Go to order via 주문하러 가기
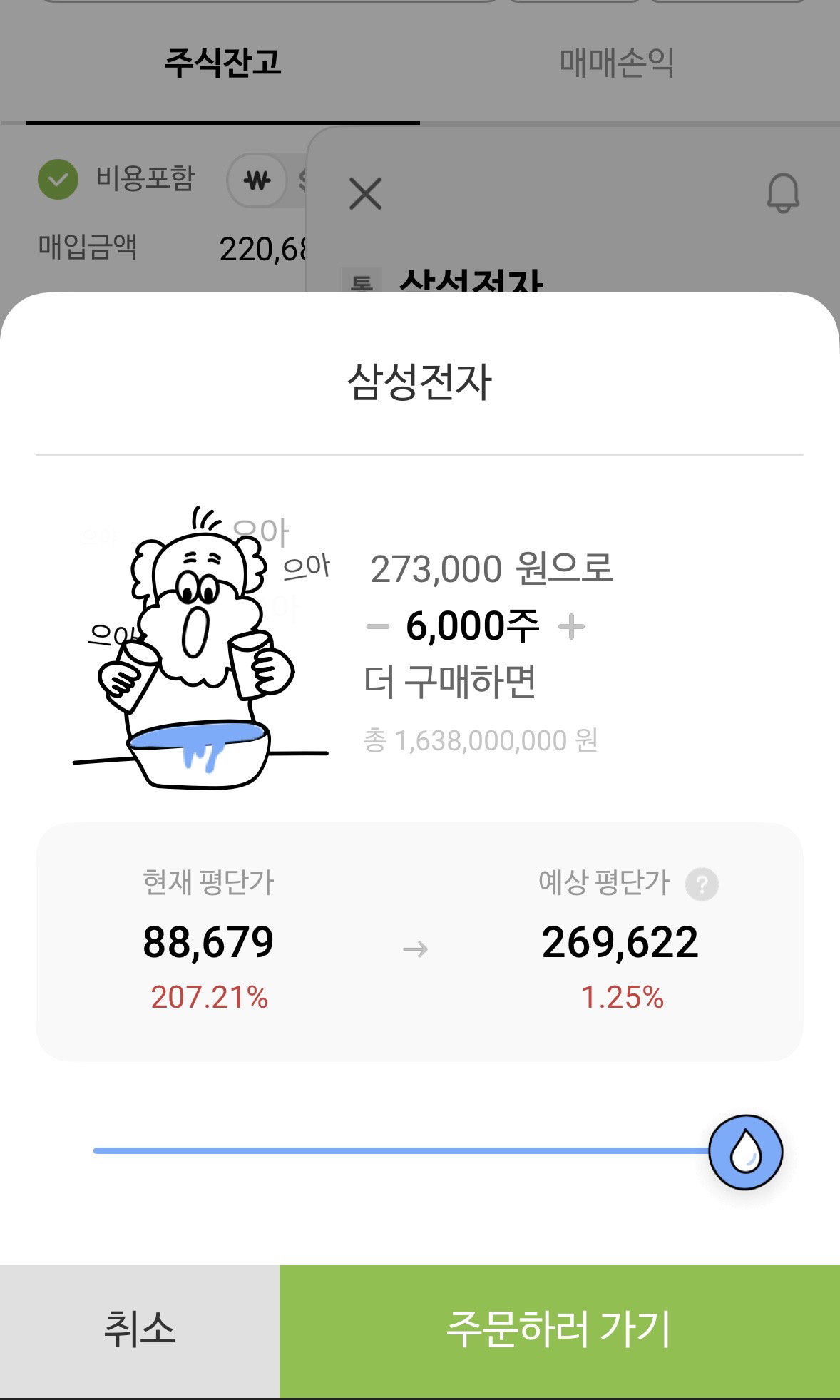 pyautogui.click(x=560, y=1331)
